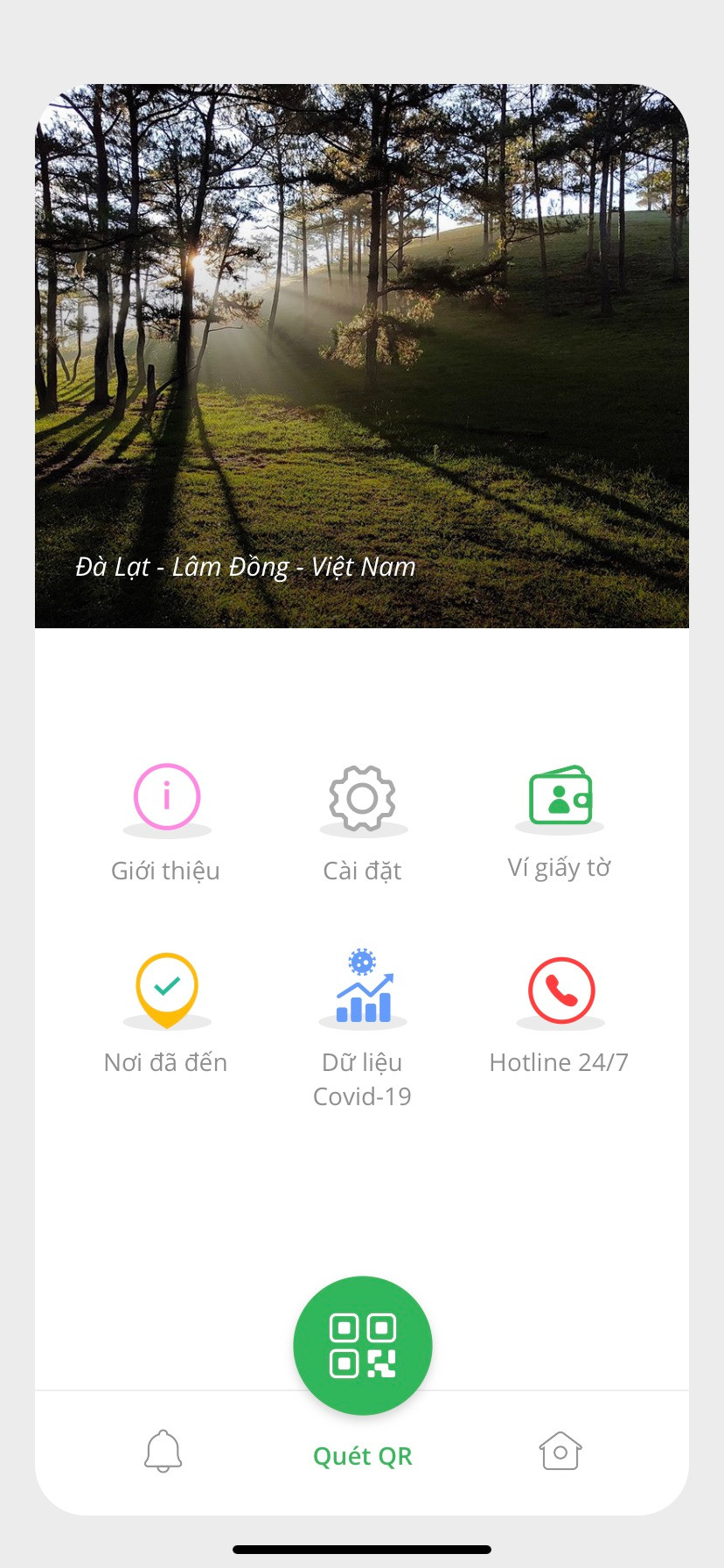The height and width of the screenshot is (1568, 724).
Task: Tap the Nơi đã đến caption
Action: tap(164, 1061)
